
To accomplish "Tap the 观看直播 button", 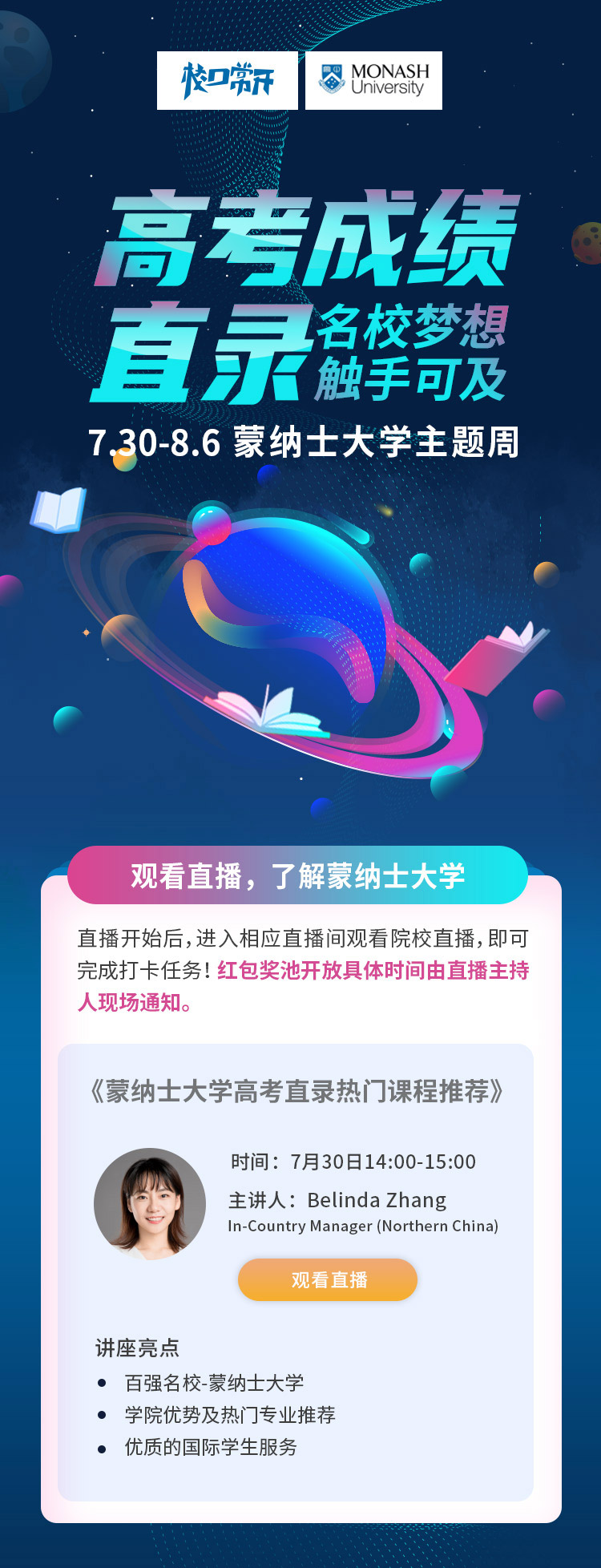I will point(328,1279).
